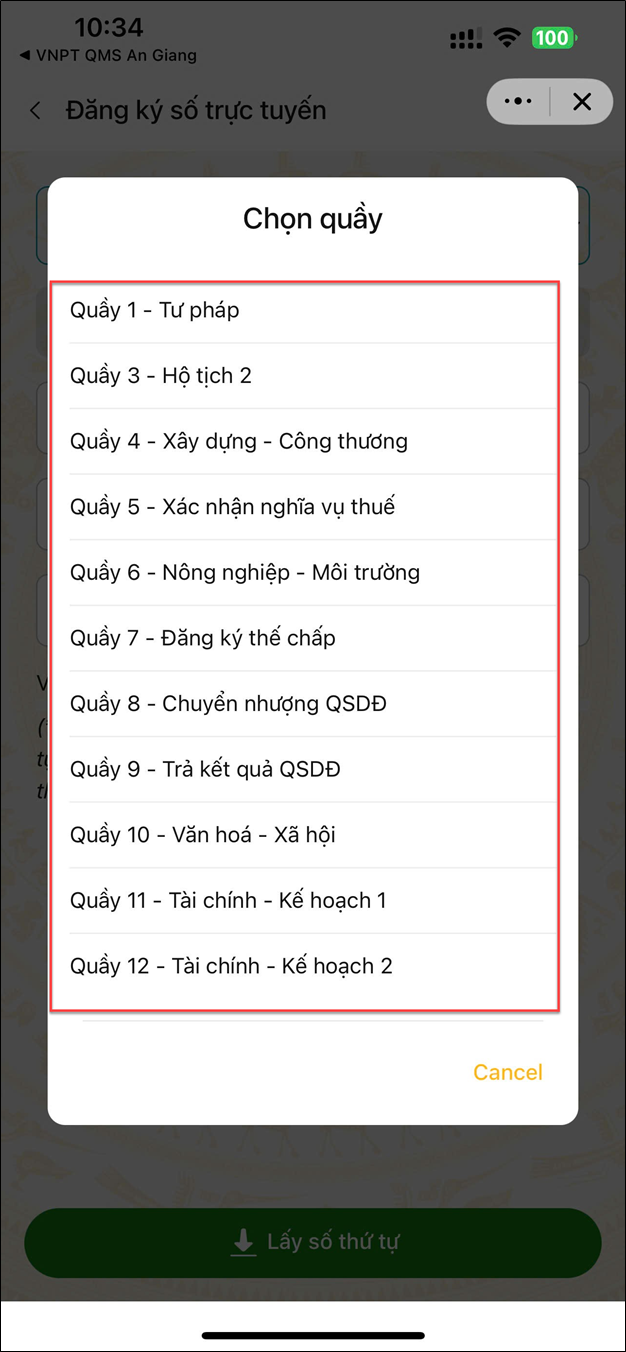Return to VNPT QMS An Giang app
Viewport: 626px width, 1352px height.
pos(108,55)
